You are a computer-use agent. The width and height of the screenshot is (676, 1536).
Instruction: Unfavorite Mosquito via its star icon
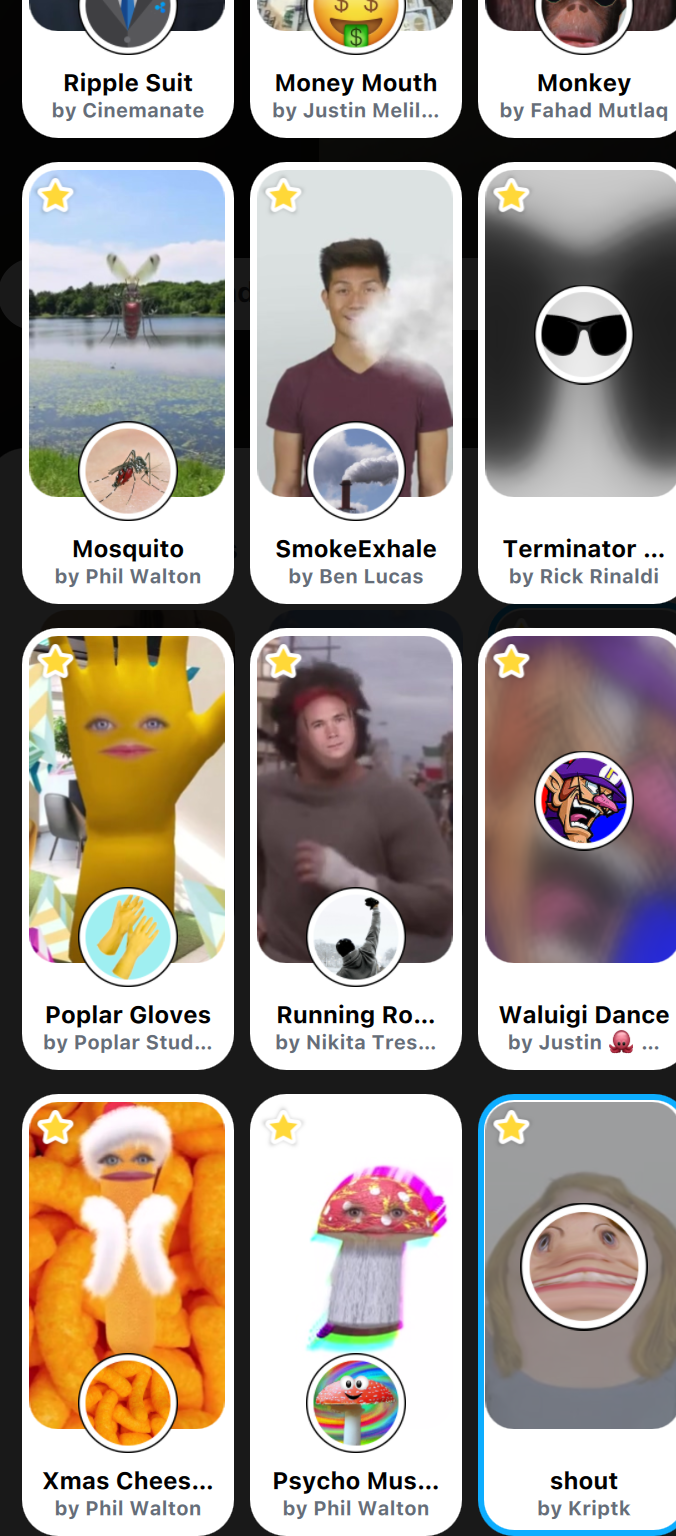pyautogui.click(x=55, y=195)
